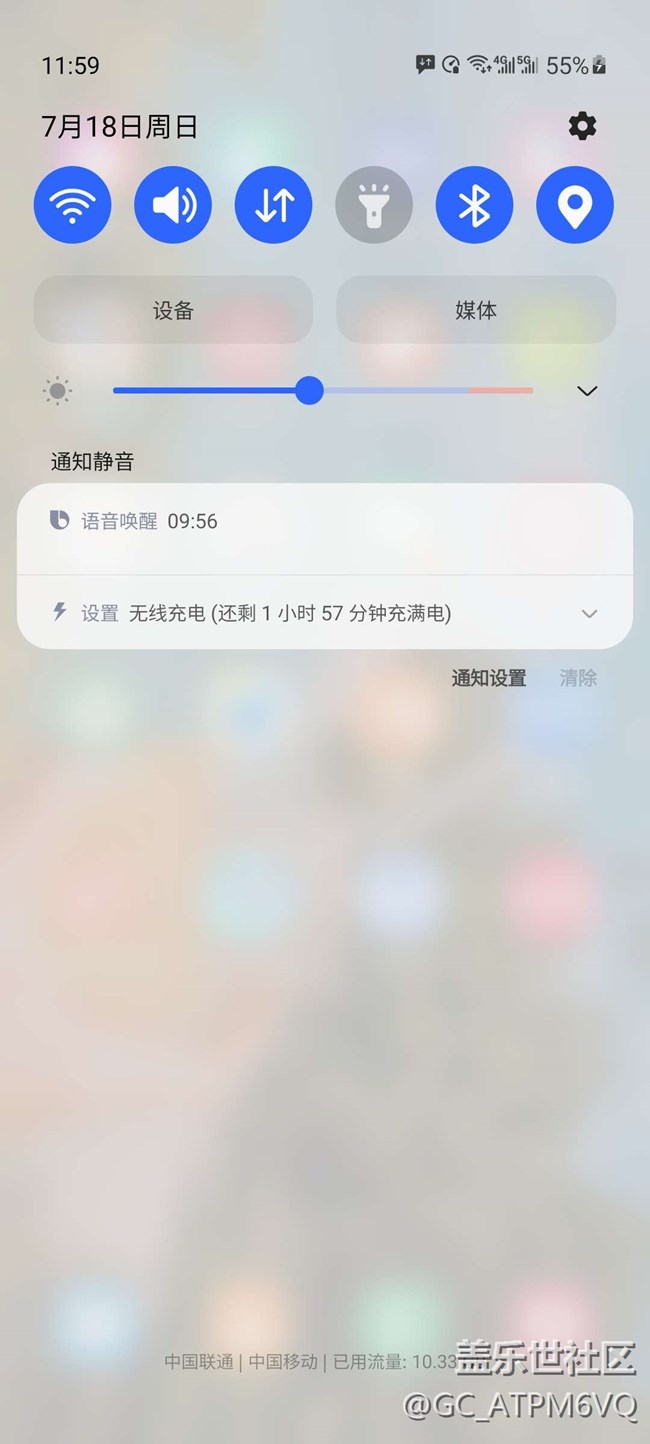The image size is (650, 1444).
Task: Open the 设备 devices panel
Action: point(173,310)
